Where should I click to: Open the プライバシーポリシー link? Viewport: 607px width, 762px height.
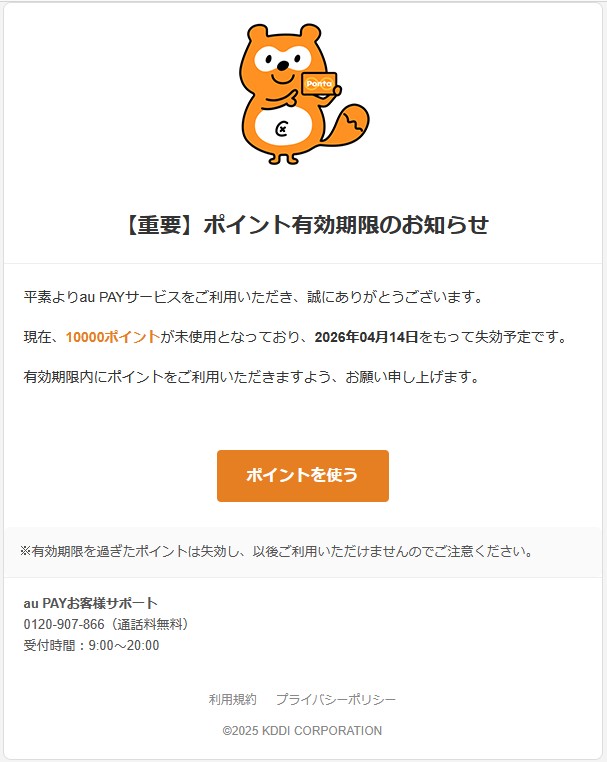pyautogui.click(x=336, y=699)
